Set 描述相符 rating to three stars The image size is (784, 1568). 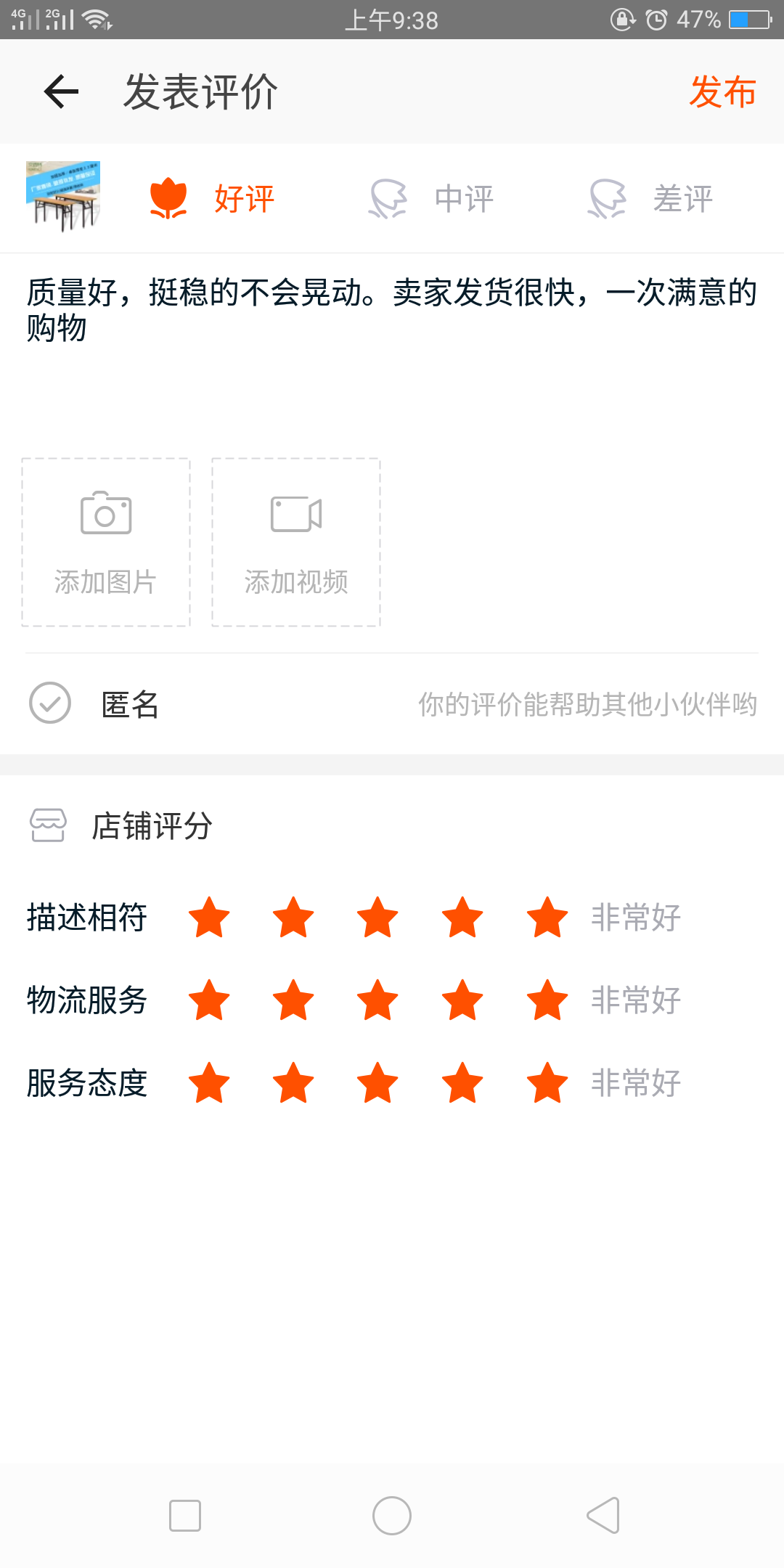(377, 917)
